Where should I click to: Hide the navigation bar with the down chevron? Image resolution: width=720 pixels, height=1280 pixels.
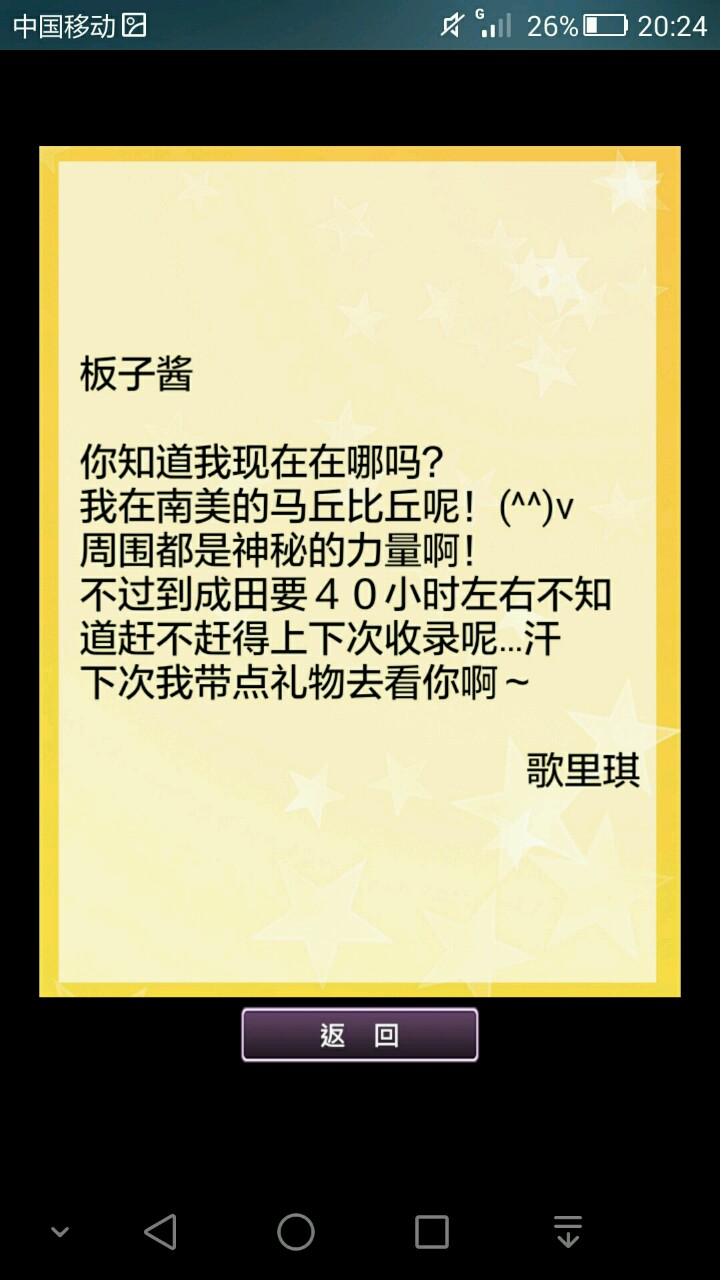60,1232
